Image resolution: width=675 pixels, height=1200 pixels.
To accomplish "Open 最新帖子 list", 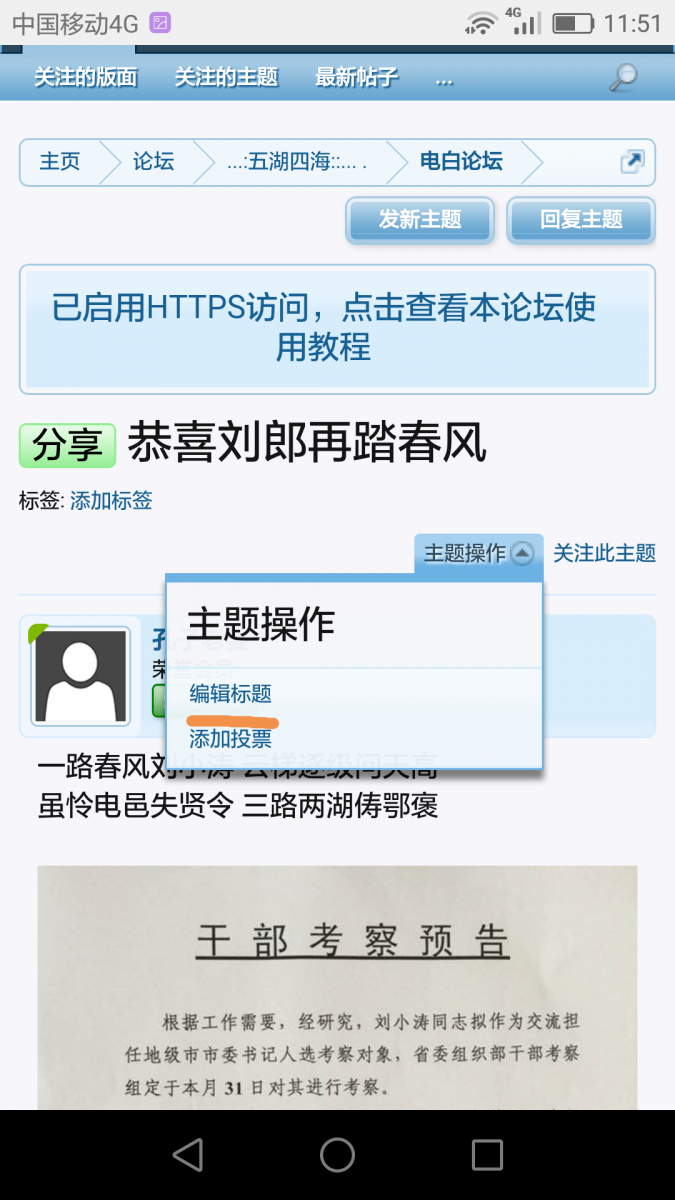I will click(357, 77).
